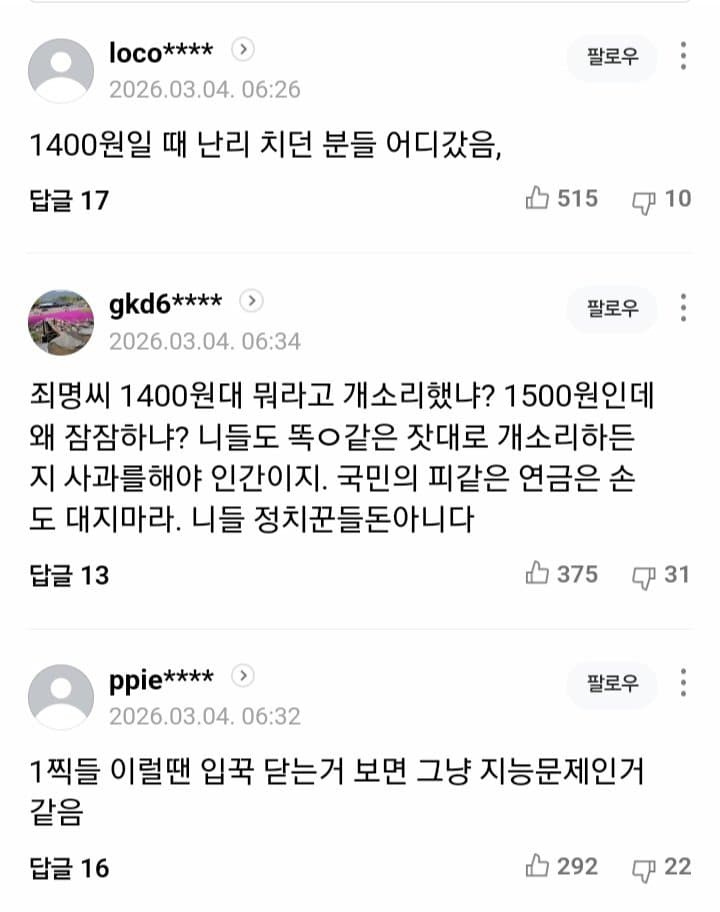Screen dimensions: 720x912
Task: Follow user ppie****
Action: 612,684
